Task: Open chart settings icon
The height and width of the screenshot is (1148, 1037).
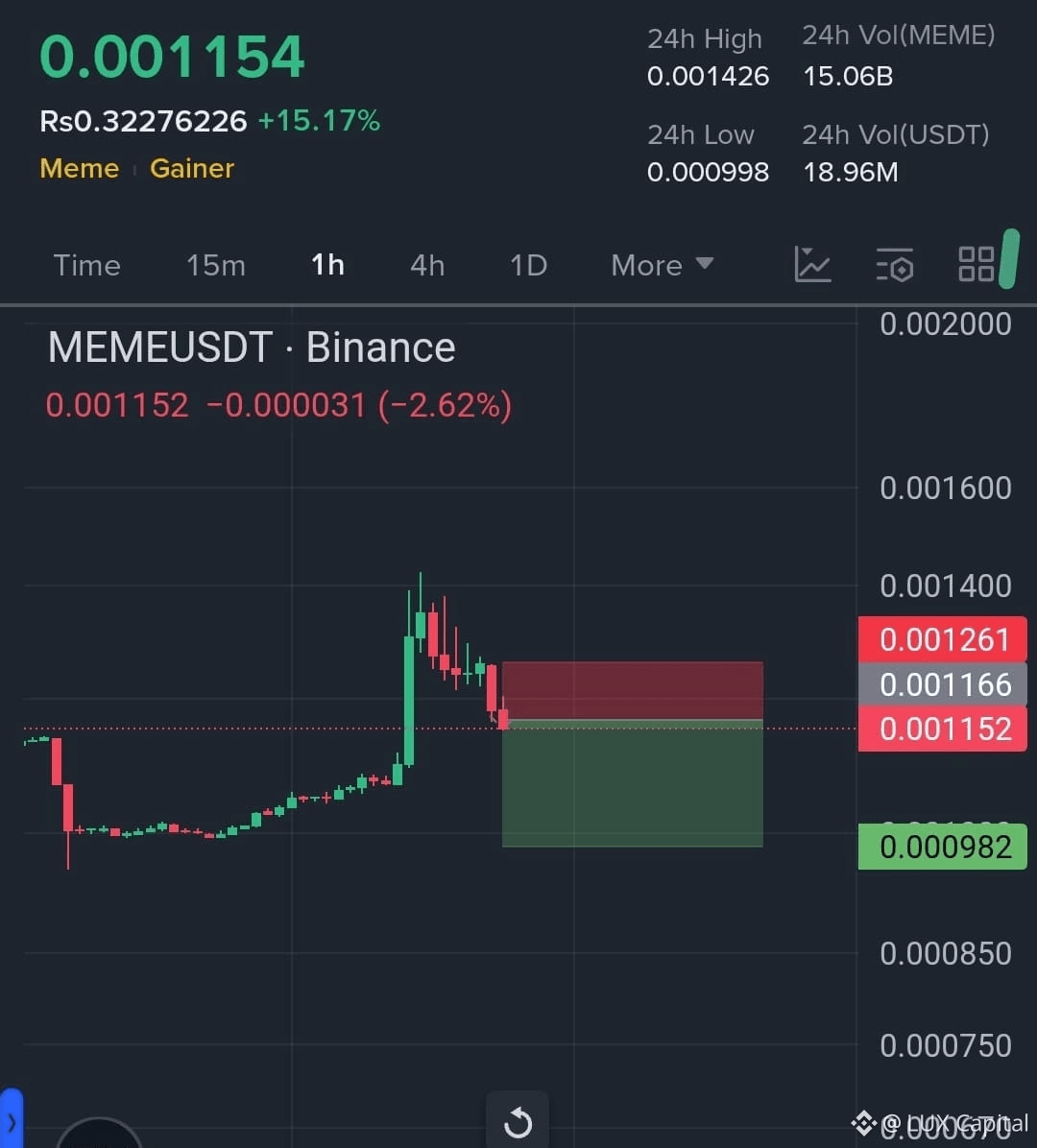Action: (x=895, y=265)
